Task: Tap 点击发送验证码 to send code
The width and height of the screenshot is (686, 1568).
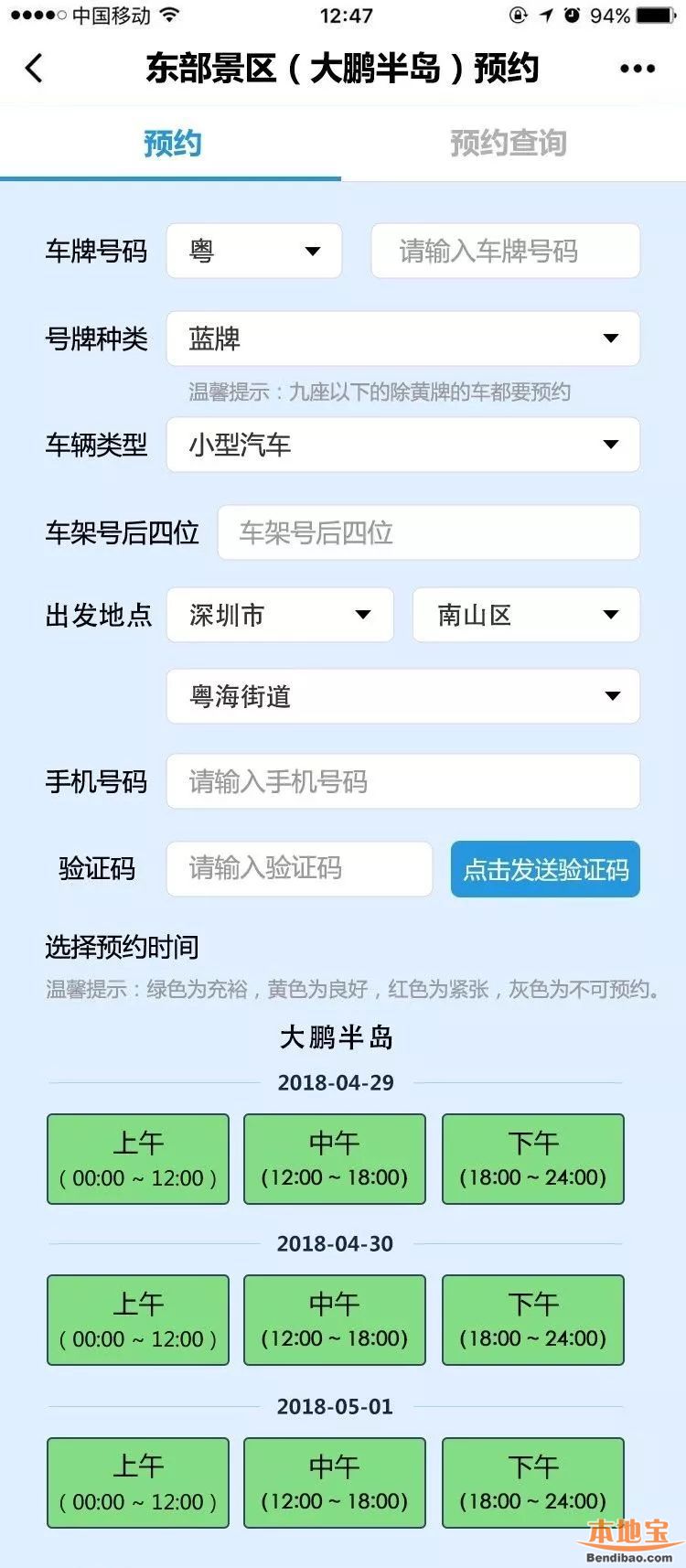Action: [x=545, y=869]
